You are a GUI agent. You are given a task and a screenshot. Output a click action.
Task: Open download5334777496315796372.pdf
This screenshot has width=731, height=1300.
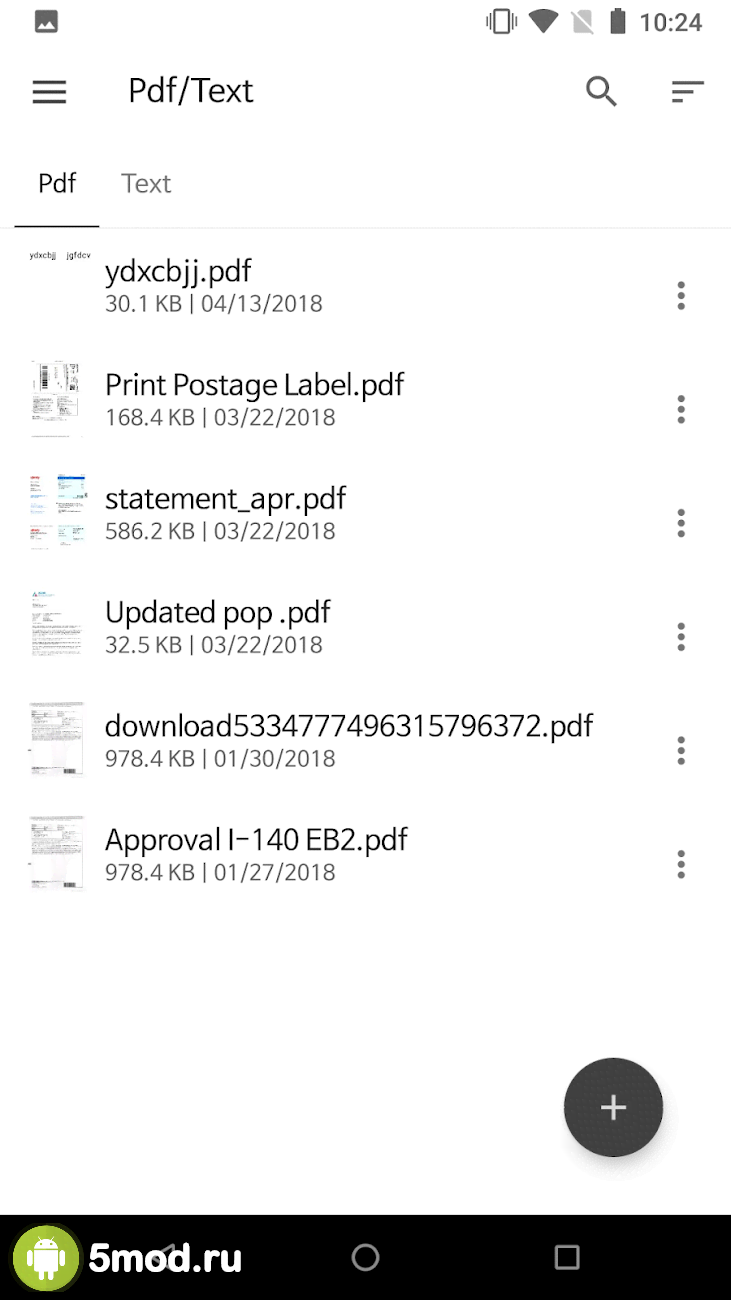click(x=348, y=739)
